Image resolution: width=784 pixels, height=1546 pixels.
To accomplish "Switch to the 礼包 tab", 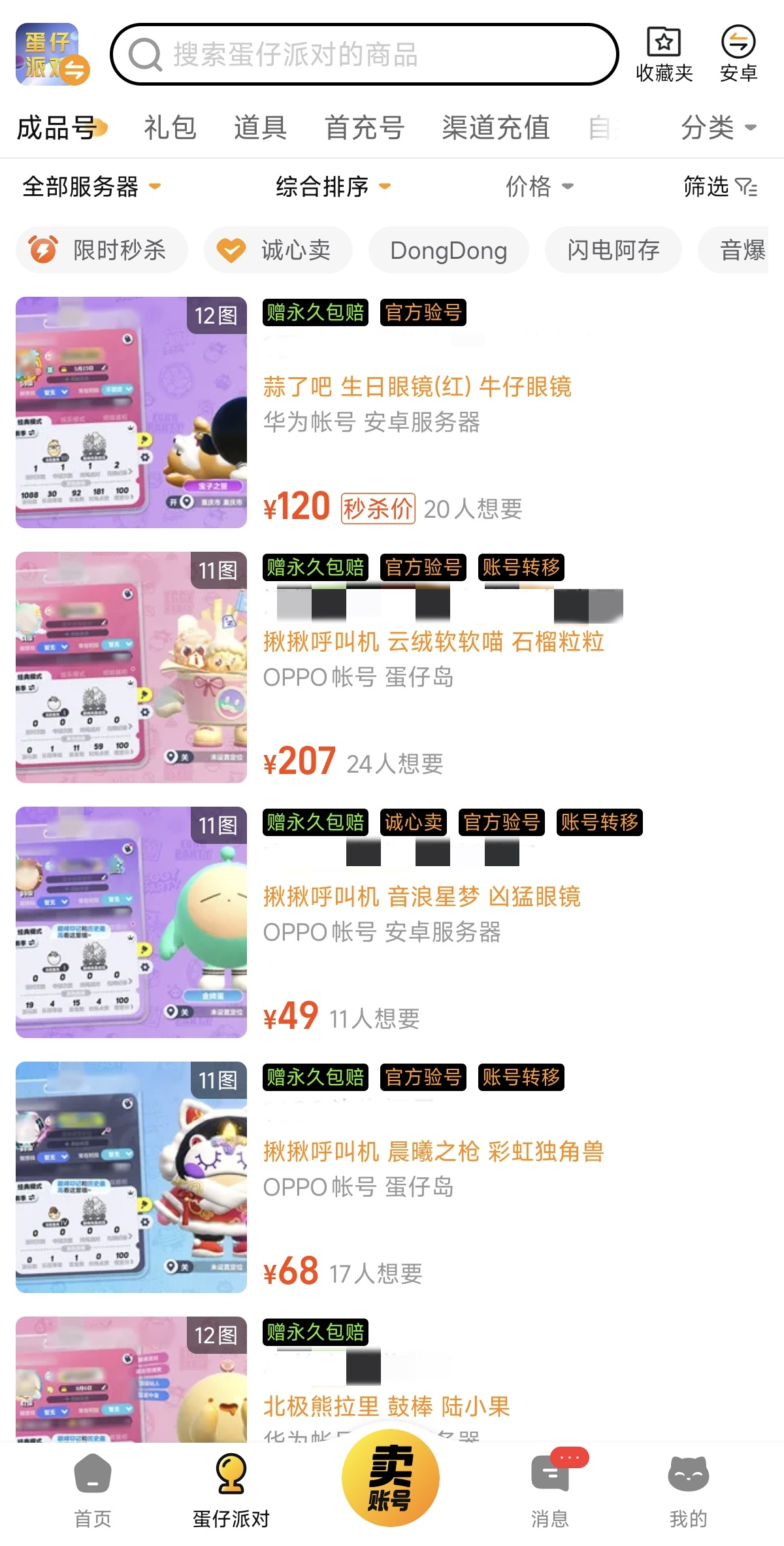I will 170,127.
